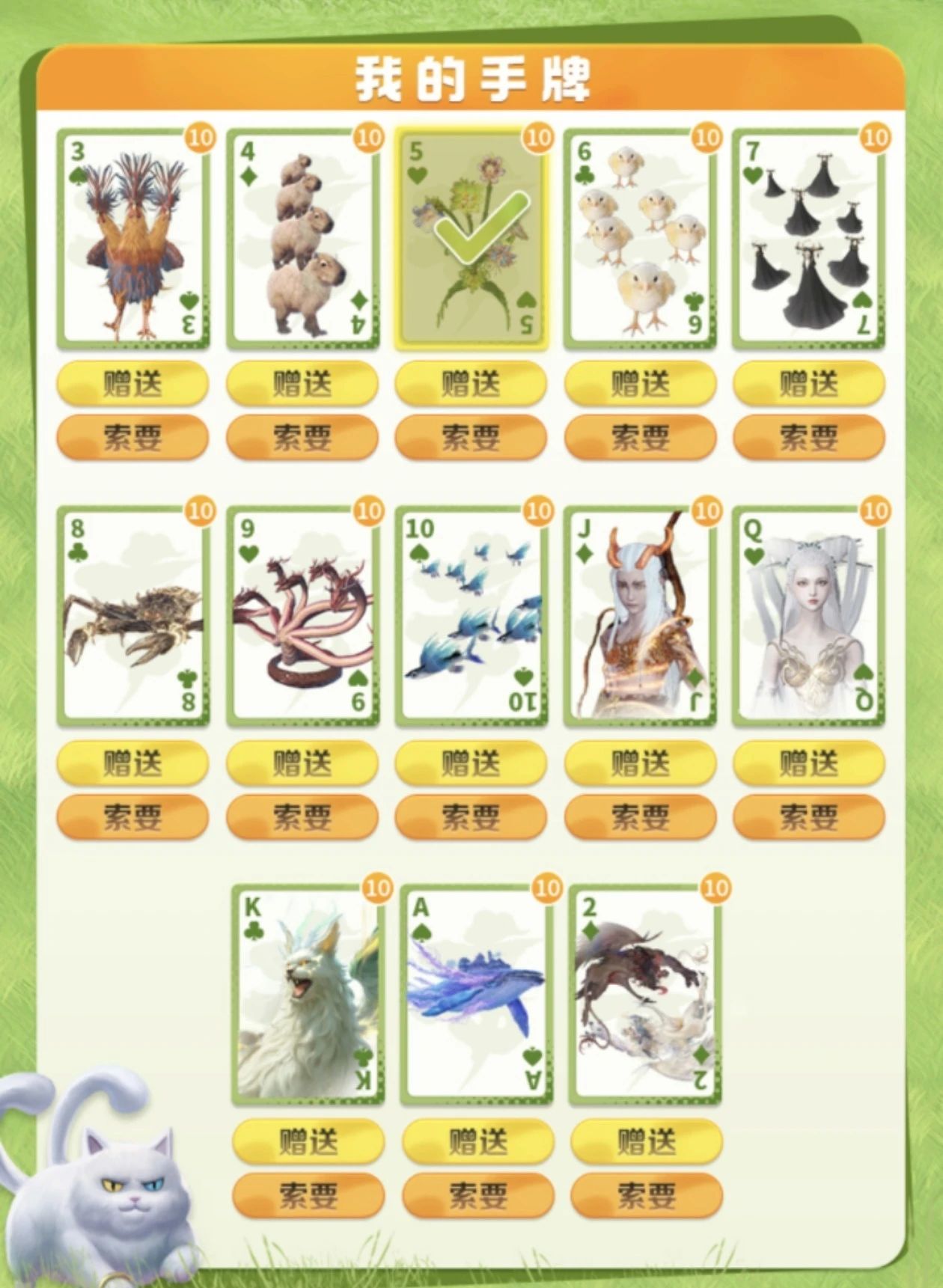Tap 赠送 under the 5 of hearts card

471,385
